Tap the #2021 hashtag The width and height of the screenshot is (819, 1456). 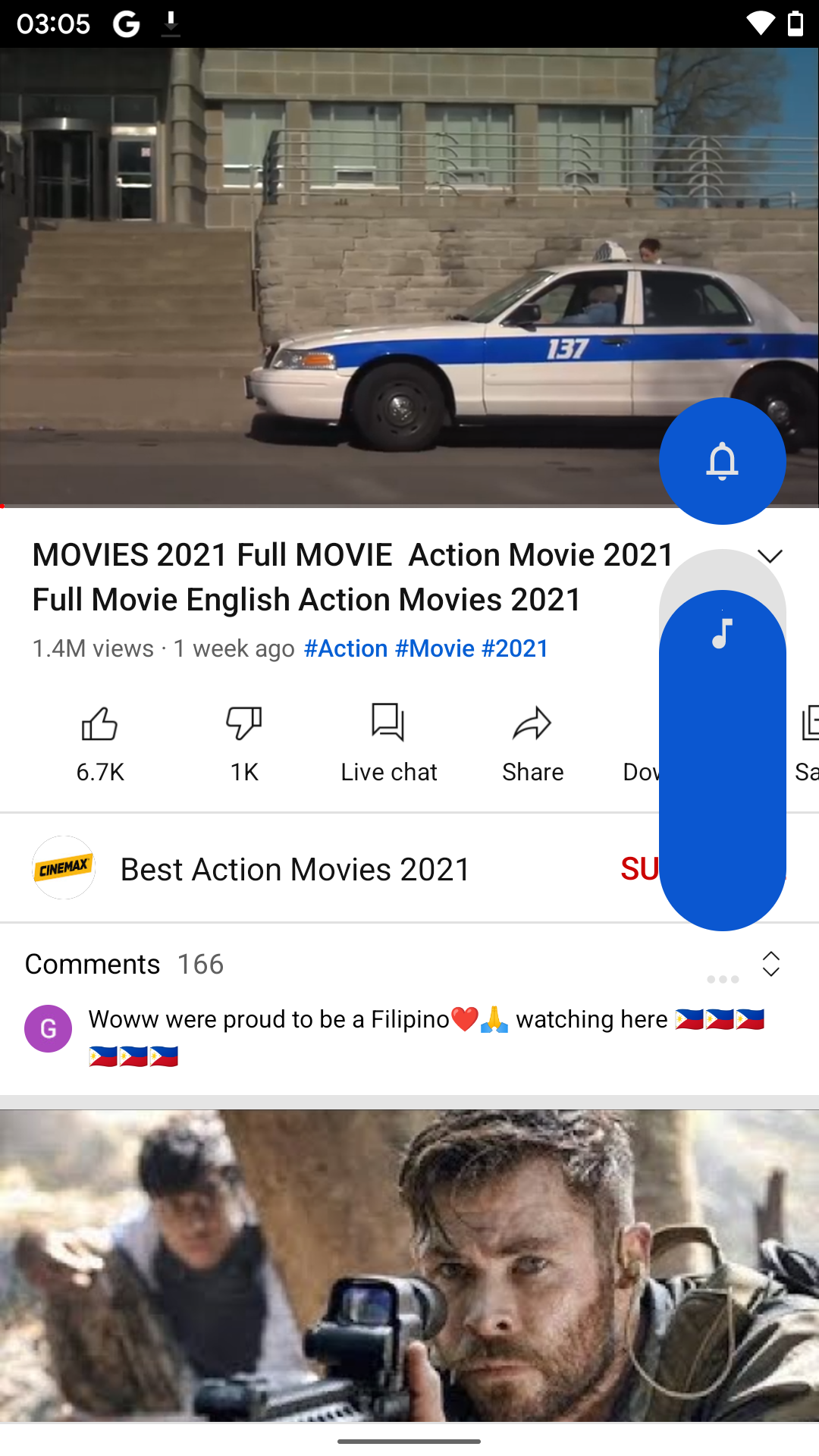(516, 649)
